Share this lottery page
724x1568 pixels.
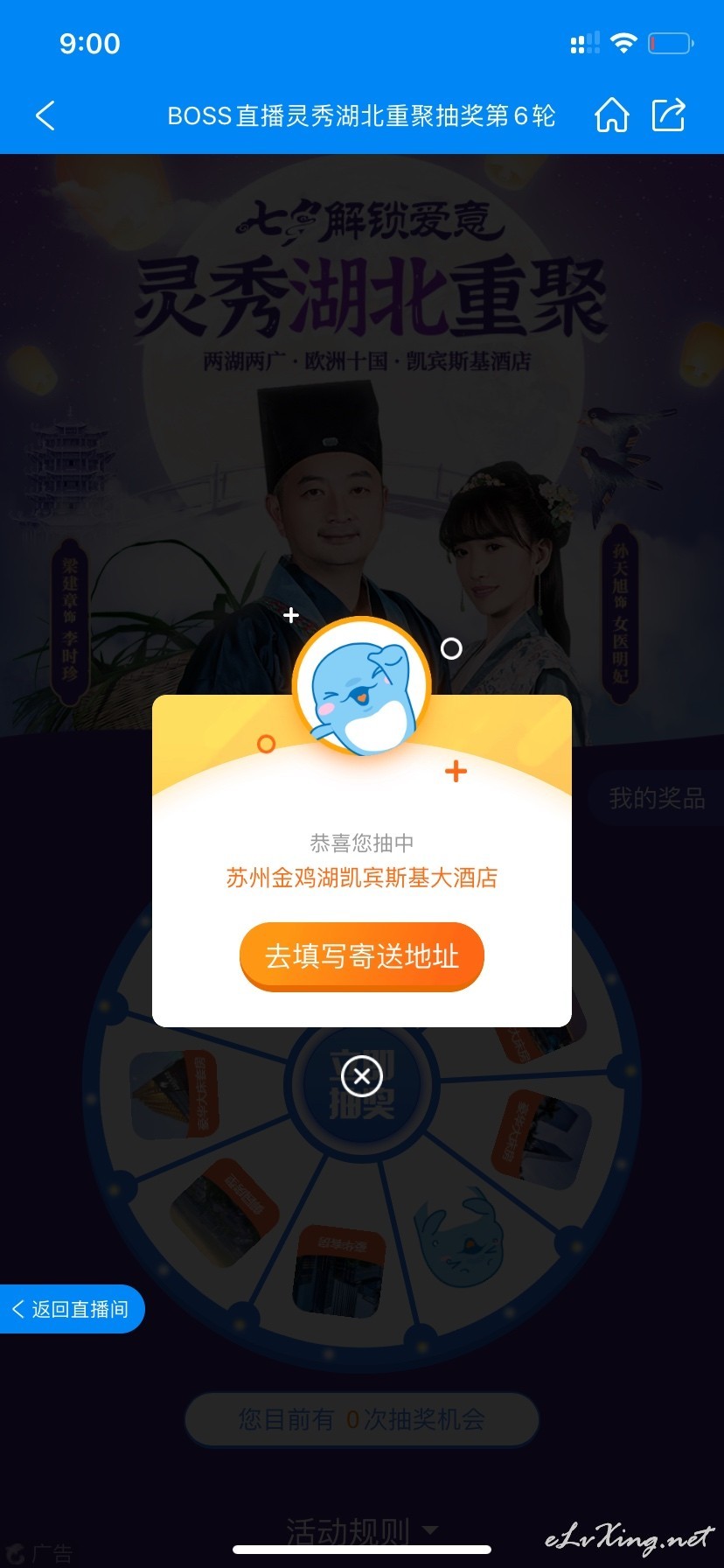point(669,115)
